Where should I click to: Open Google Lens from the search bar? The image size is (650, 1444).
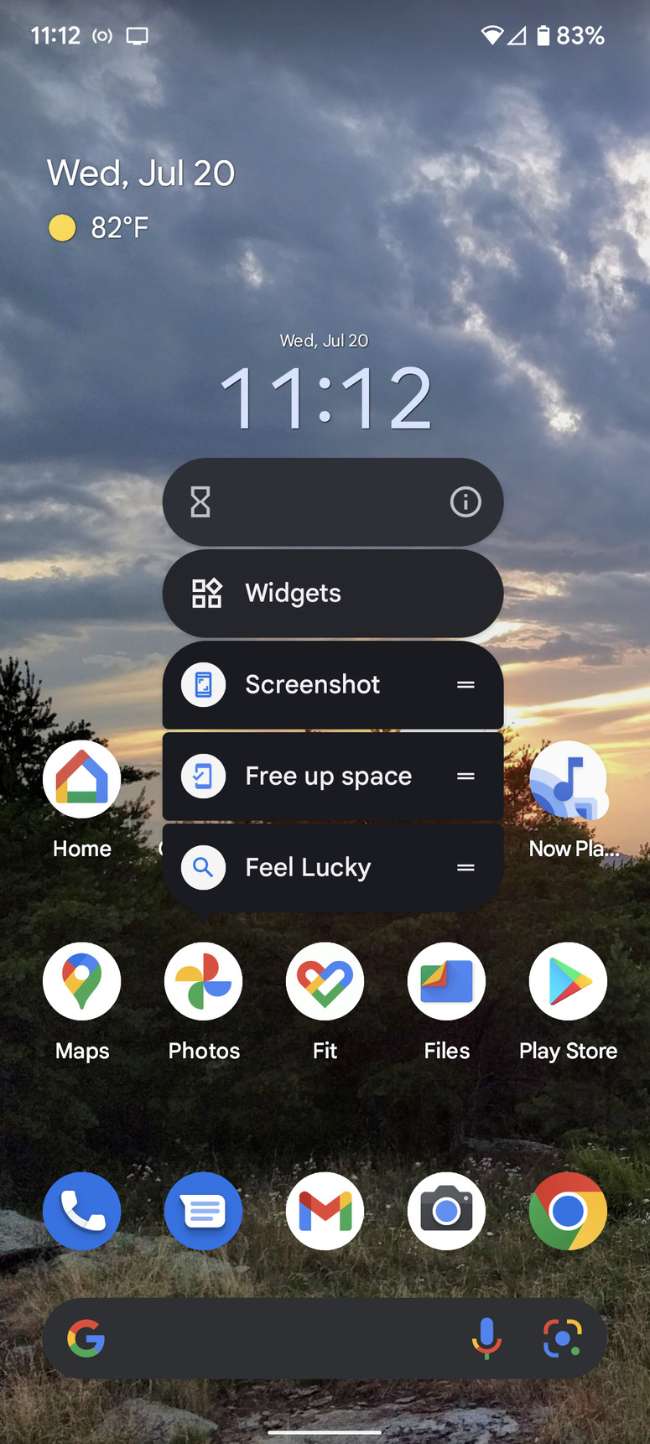point(562,1339)
